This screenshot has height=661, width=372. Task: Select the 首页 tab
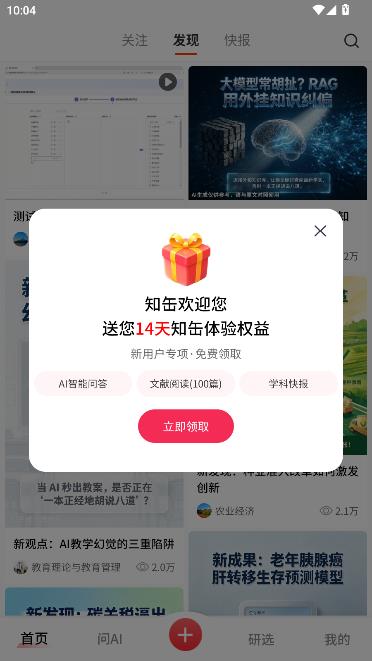(x=34, y=639)
